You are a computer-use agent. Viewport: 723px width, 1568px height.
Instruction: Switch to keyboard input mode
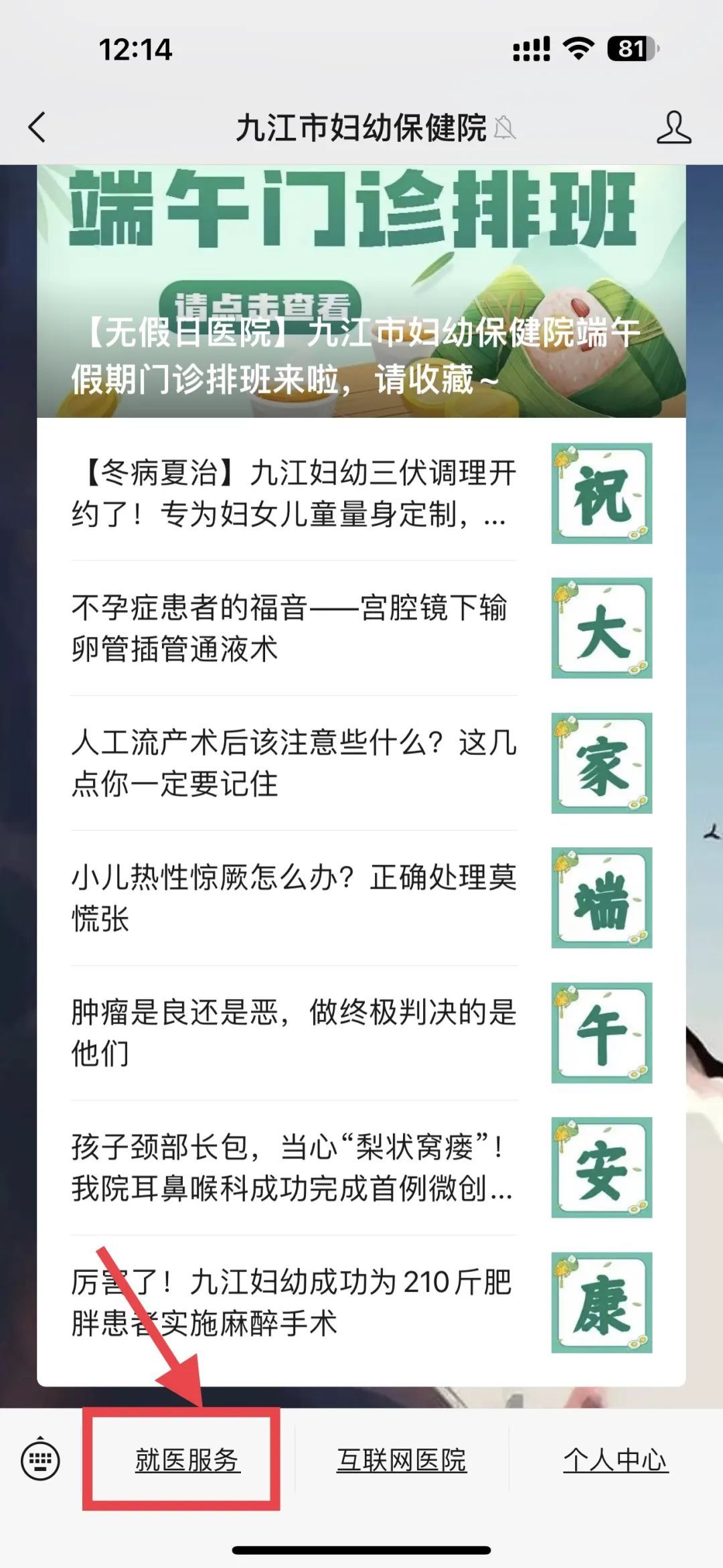[40, 1460]
